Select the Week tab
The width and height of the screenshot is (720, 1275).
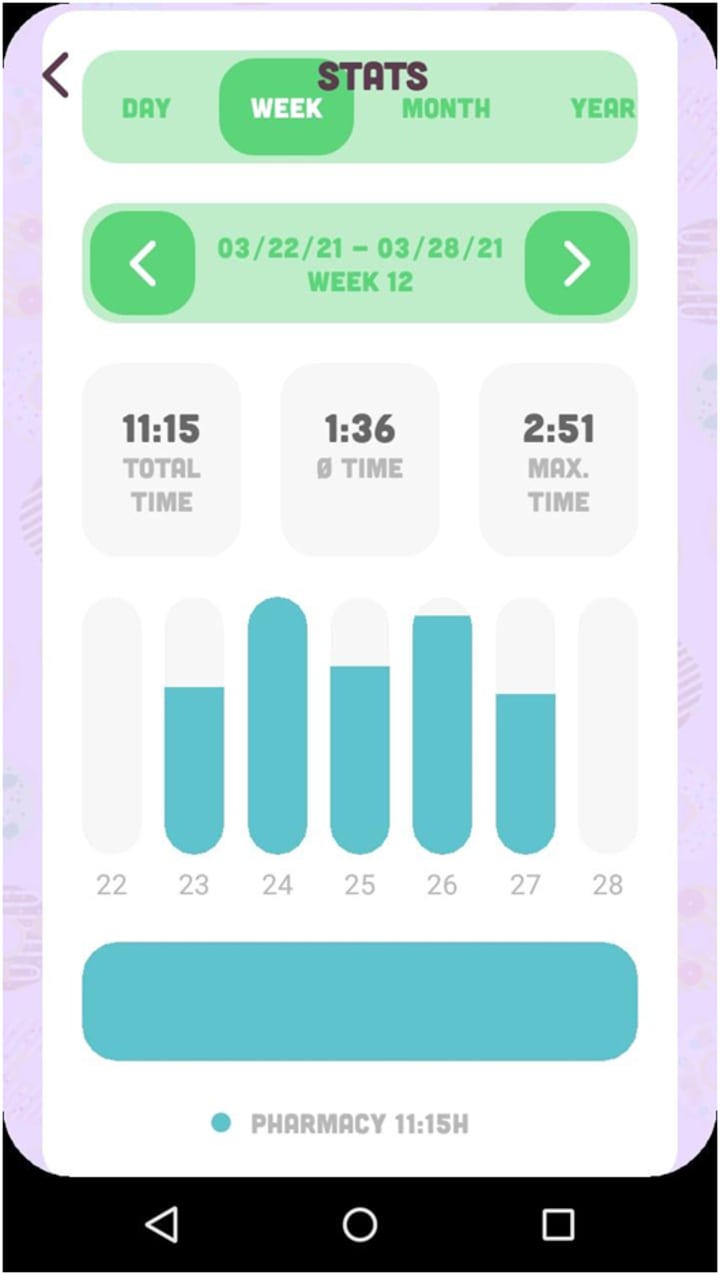(x=286, y=108)
